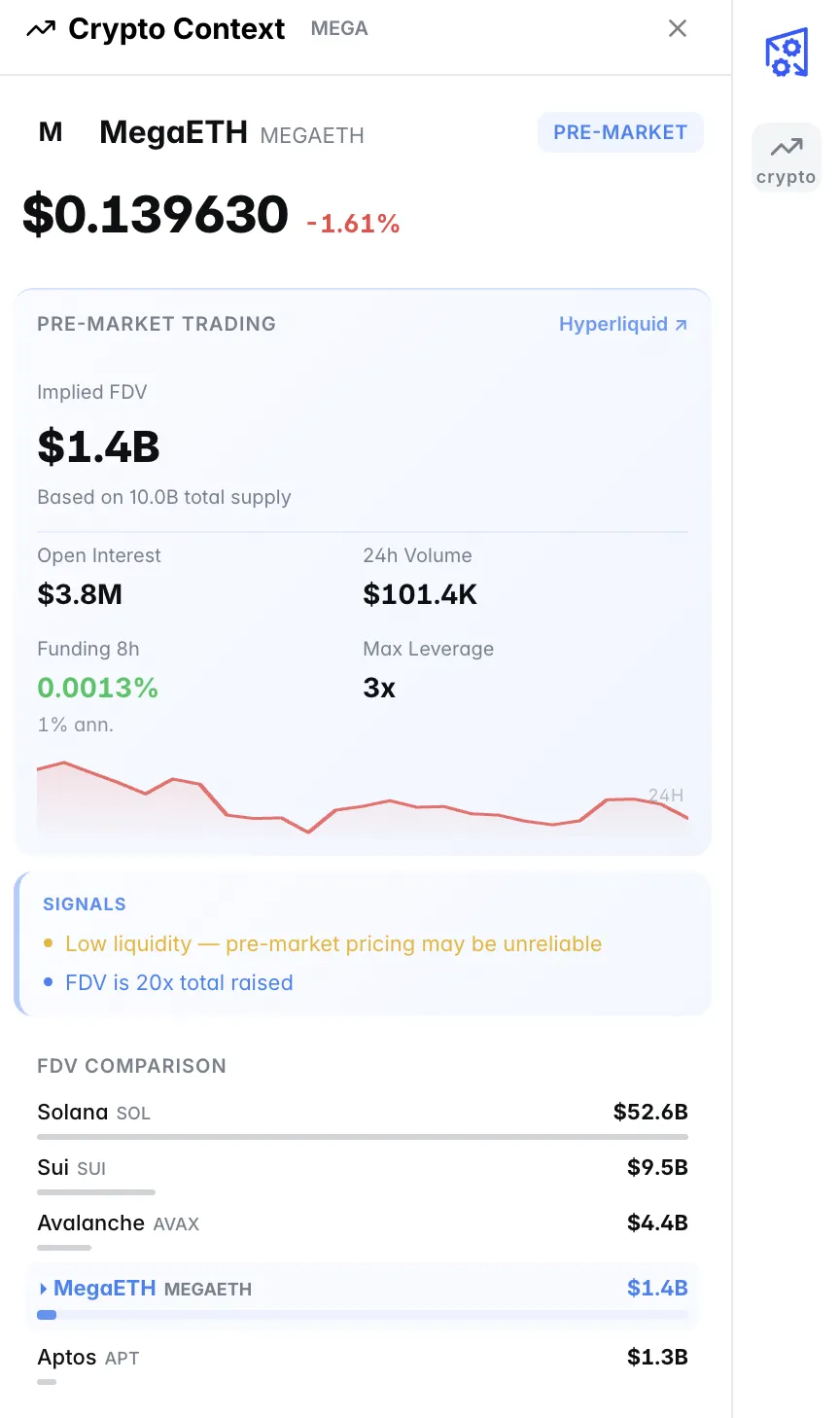The image size is (840, 1418).
Task: Click the PRE-MARKET badge button
Action: point(620,132)
